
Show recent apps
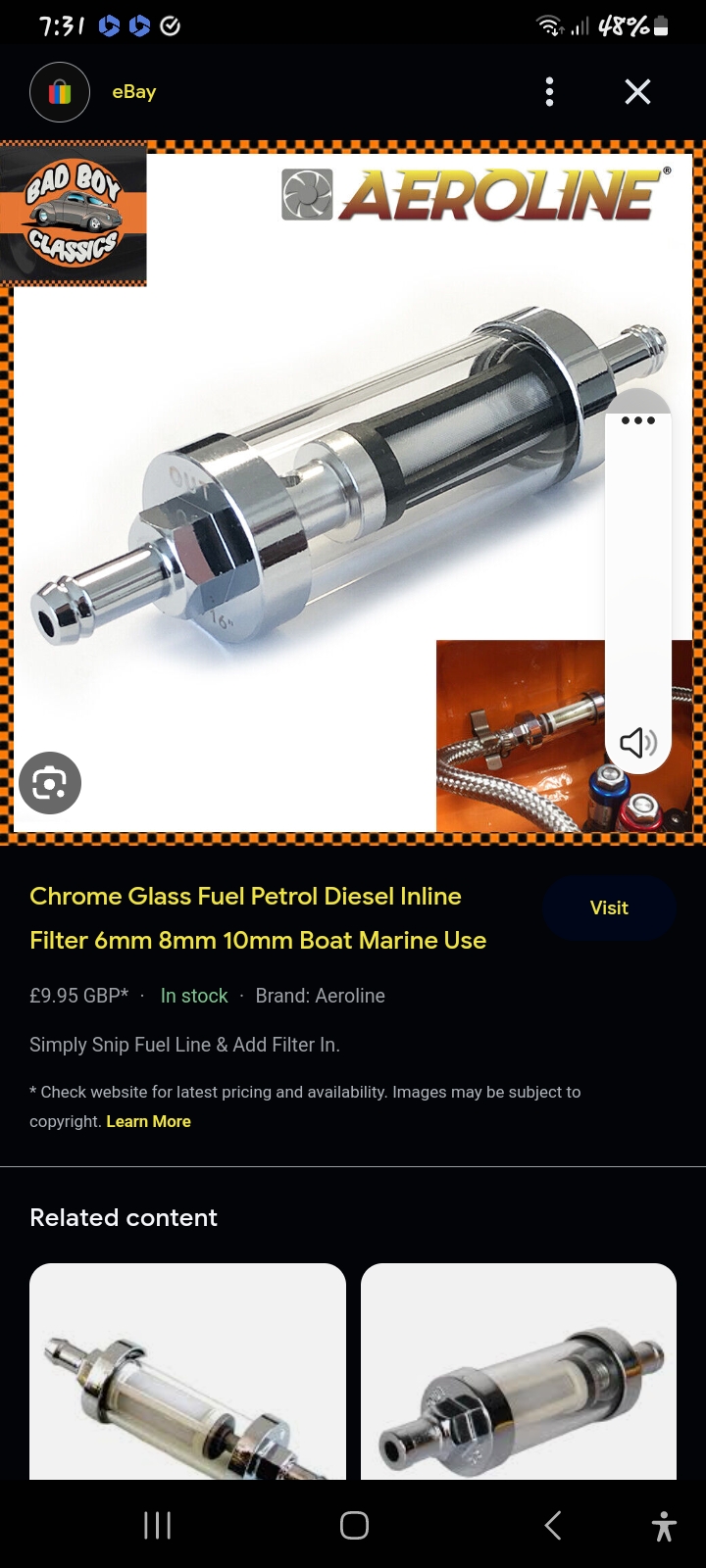click(x=157, y=1525)
